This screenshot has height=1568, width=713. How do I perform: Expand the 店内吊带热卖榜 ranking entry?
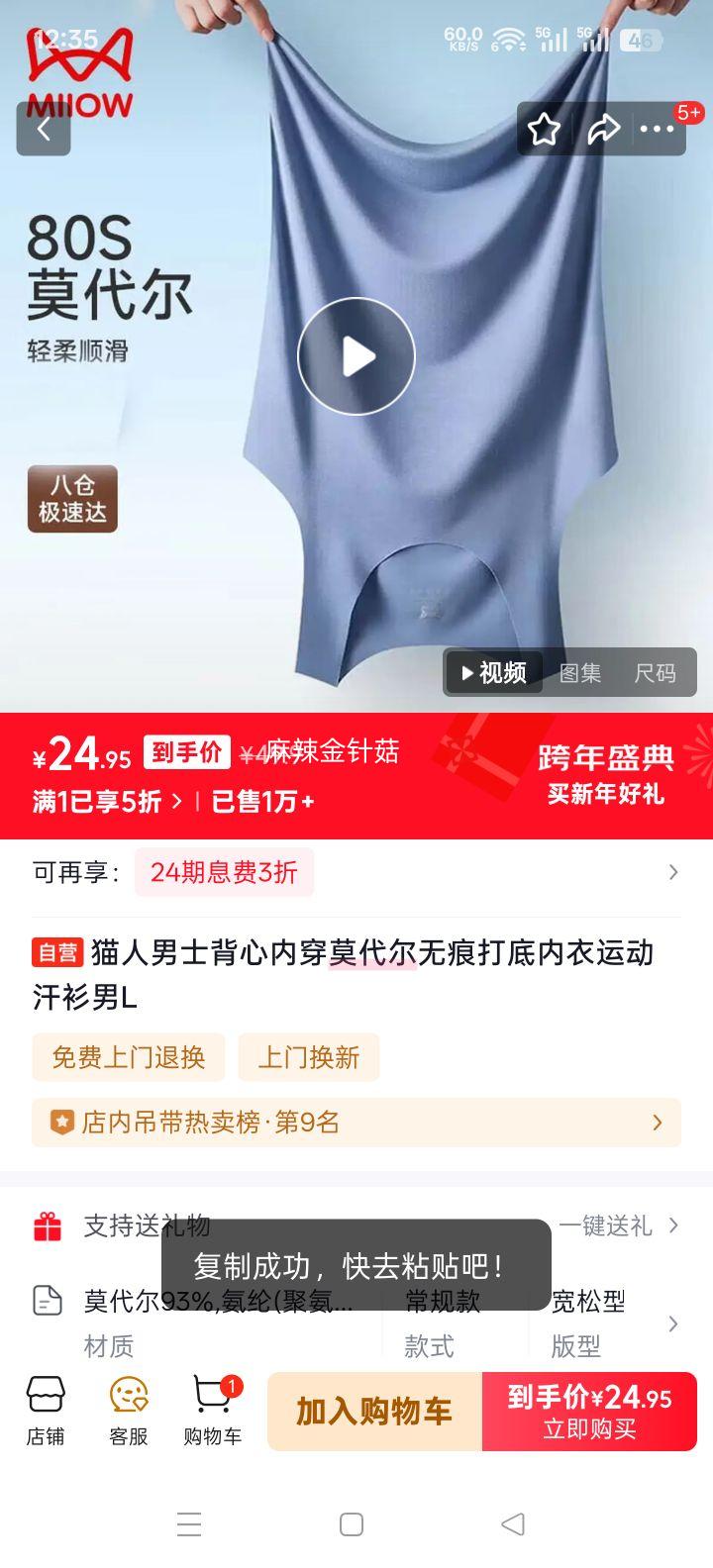[356, 1123]
